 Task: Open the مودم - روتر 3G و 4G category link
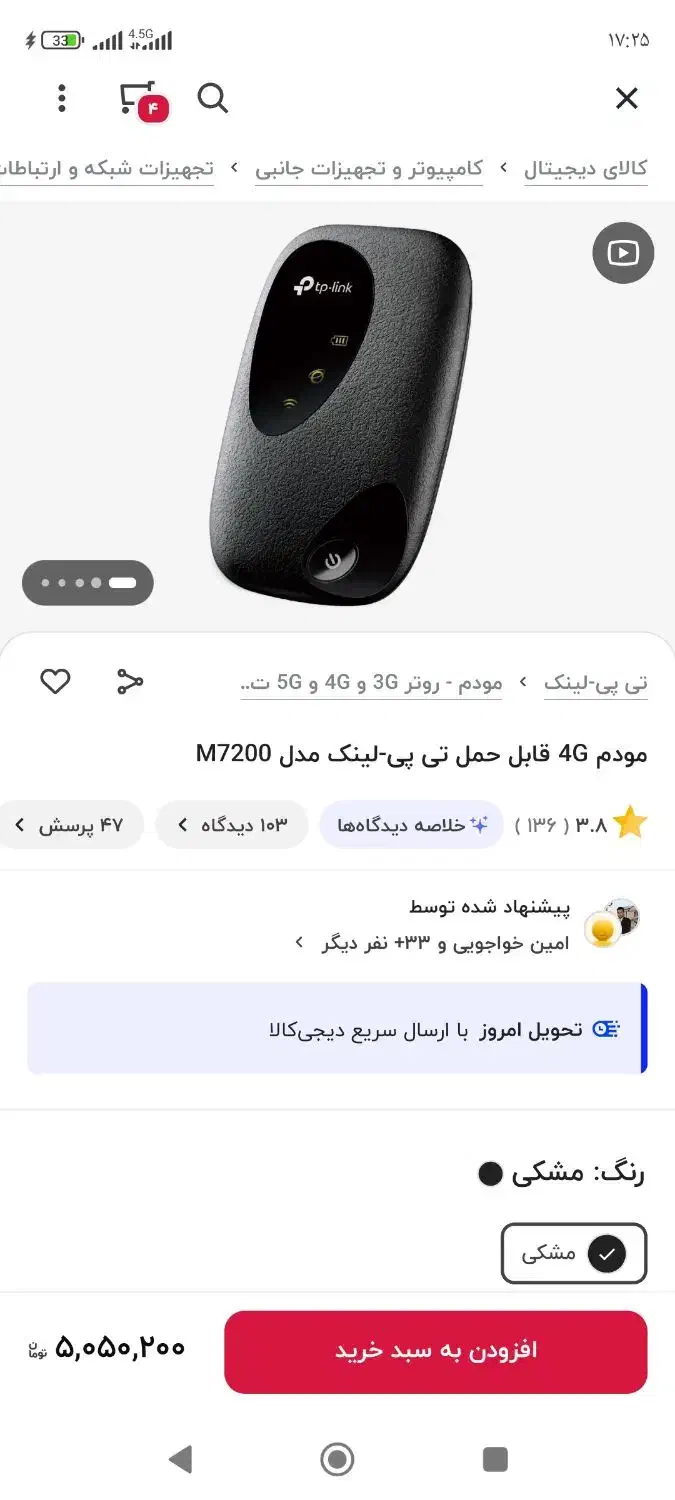tap(371, 683)
